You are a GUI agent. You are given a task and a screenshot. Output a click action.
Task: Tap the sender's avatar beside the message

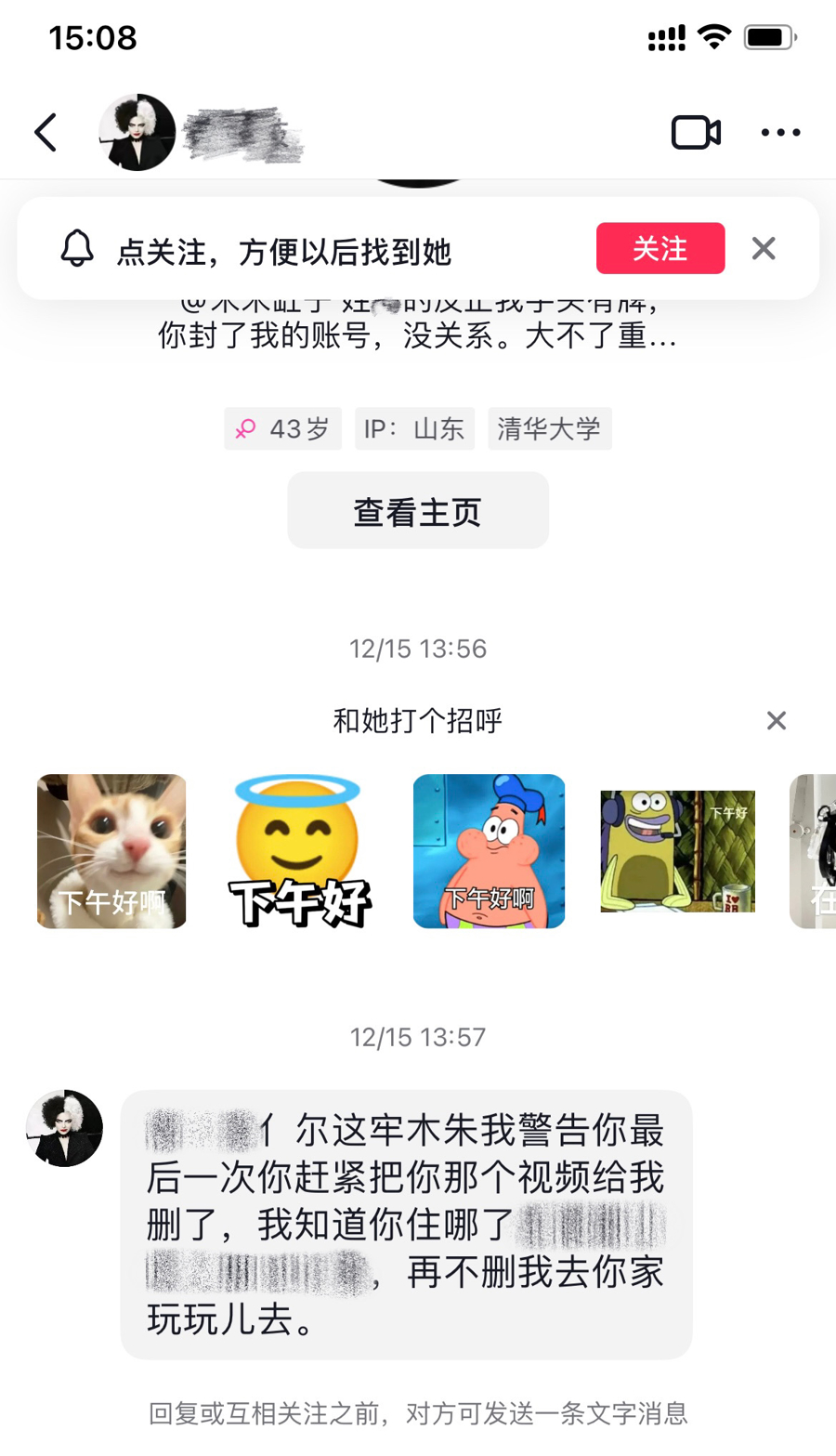(64, 1128)
